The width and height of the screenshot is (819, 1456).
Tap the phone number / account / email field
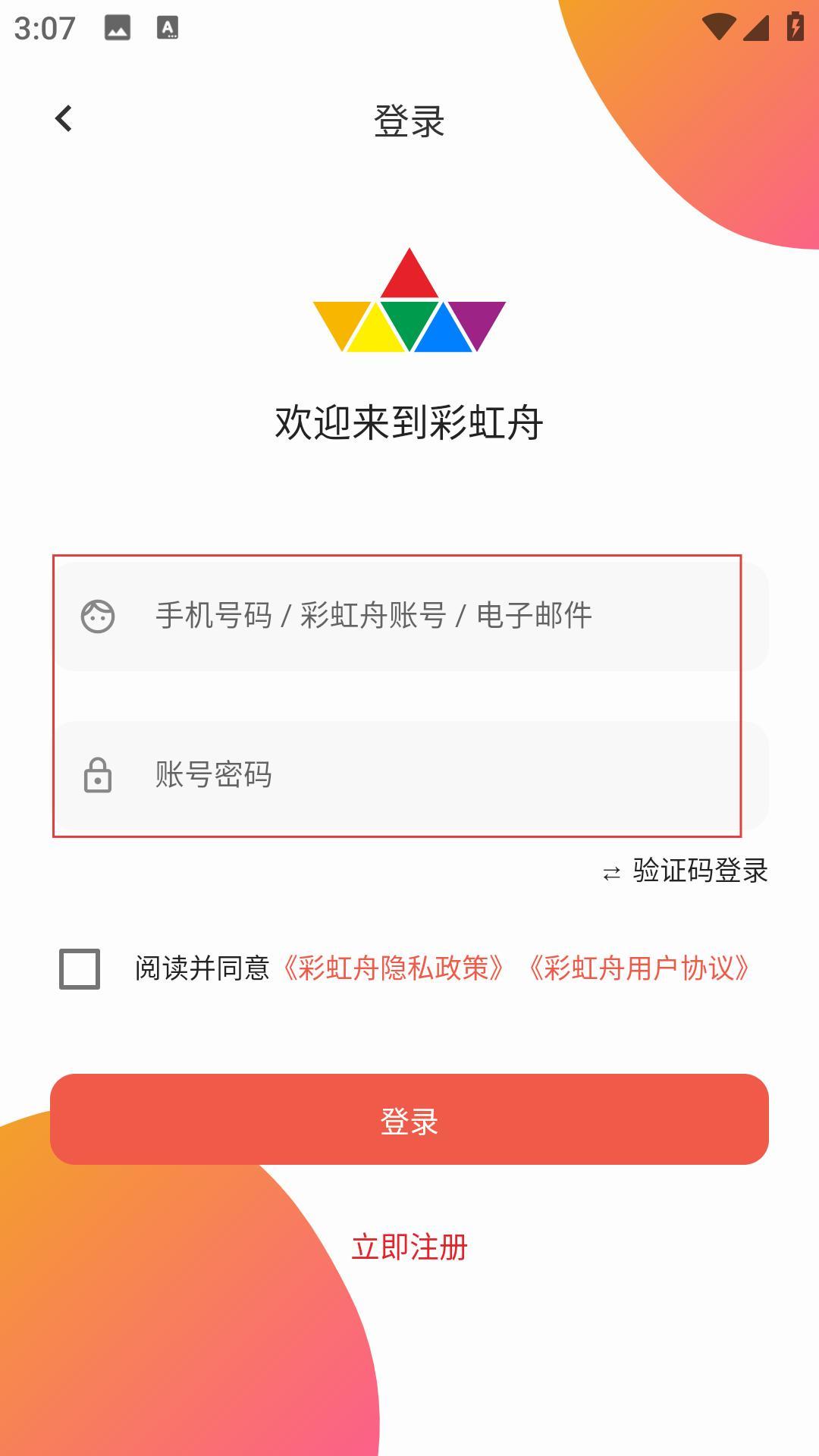pyautogui.click(x=409, y=616)
